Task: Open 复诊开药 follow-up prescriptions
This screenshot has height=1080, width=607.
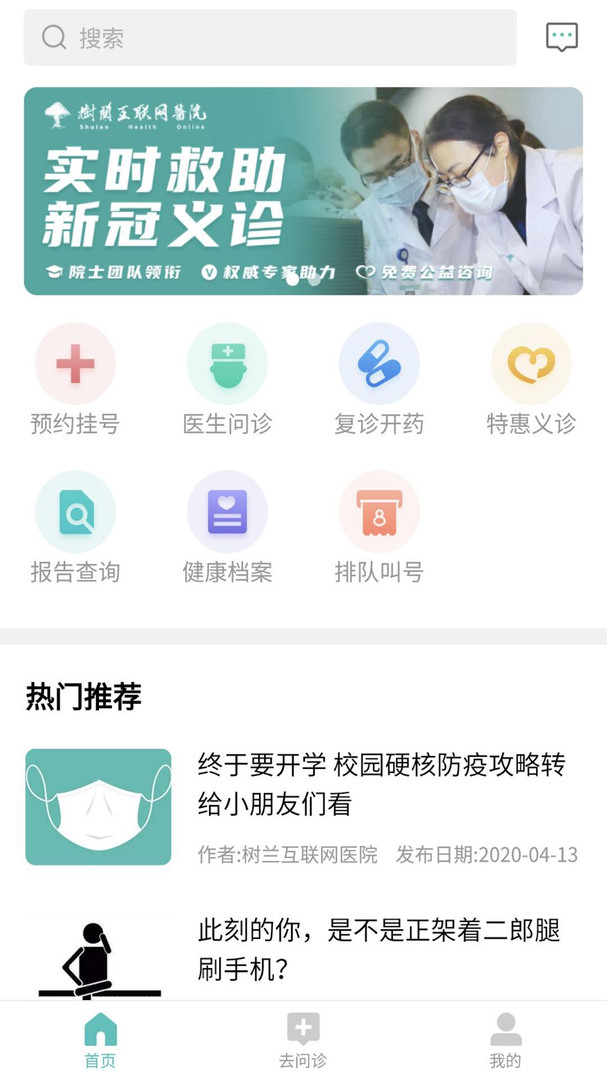Action: (379, 380)
